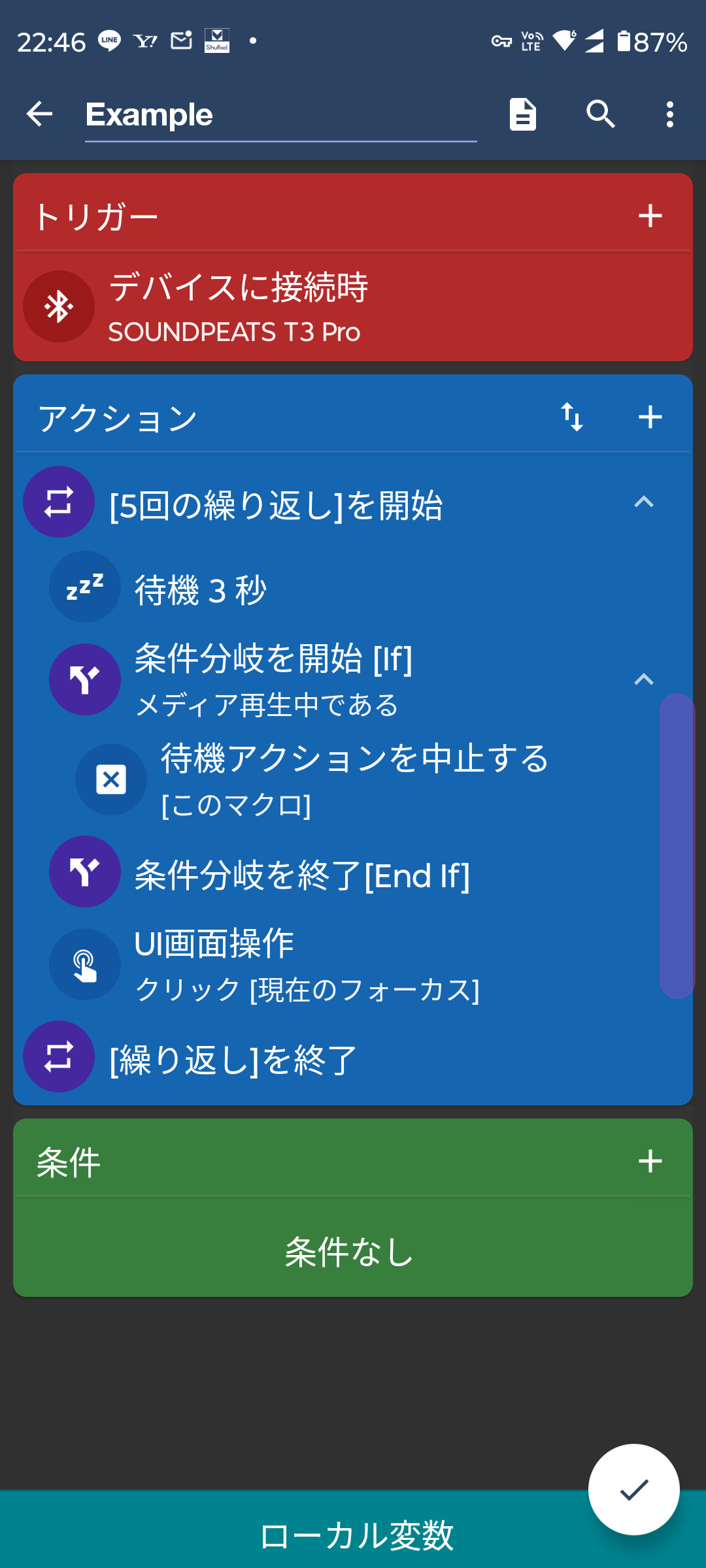Open the UI画面操作 click action
The width and height of the screenshot is (706, 1568).
[x=353, y=964]
